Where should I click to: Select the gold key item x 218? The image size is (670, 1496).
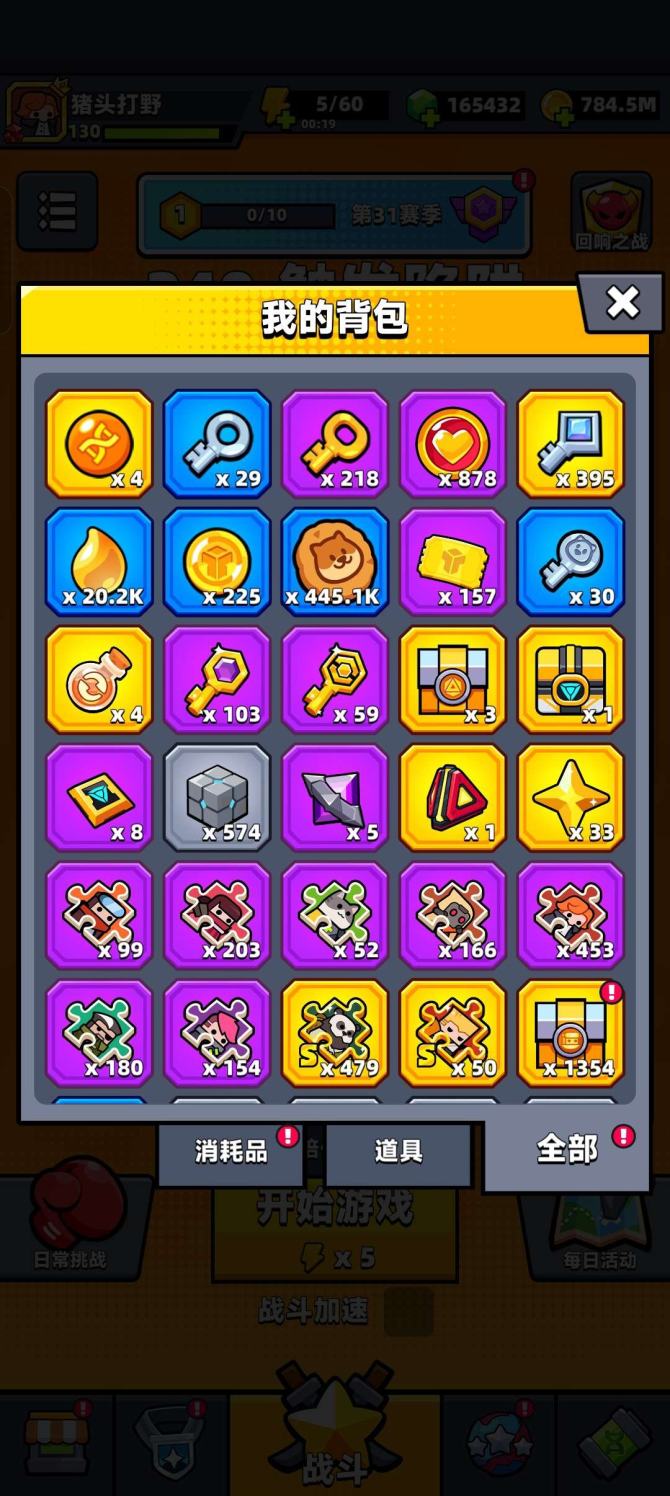click(335, 443)
